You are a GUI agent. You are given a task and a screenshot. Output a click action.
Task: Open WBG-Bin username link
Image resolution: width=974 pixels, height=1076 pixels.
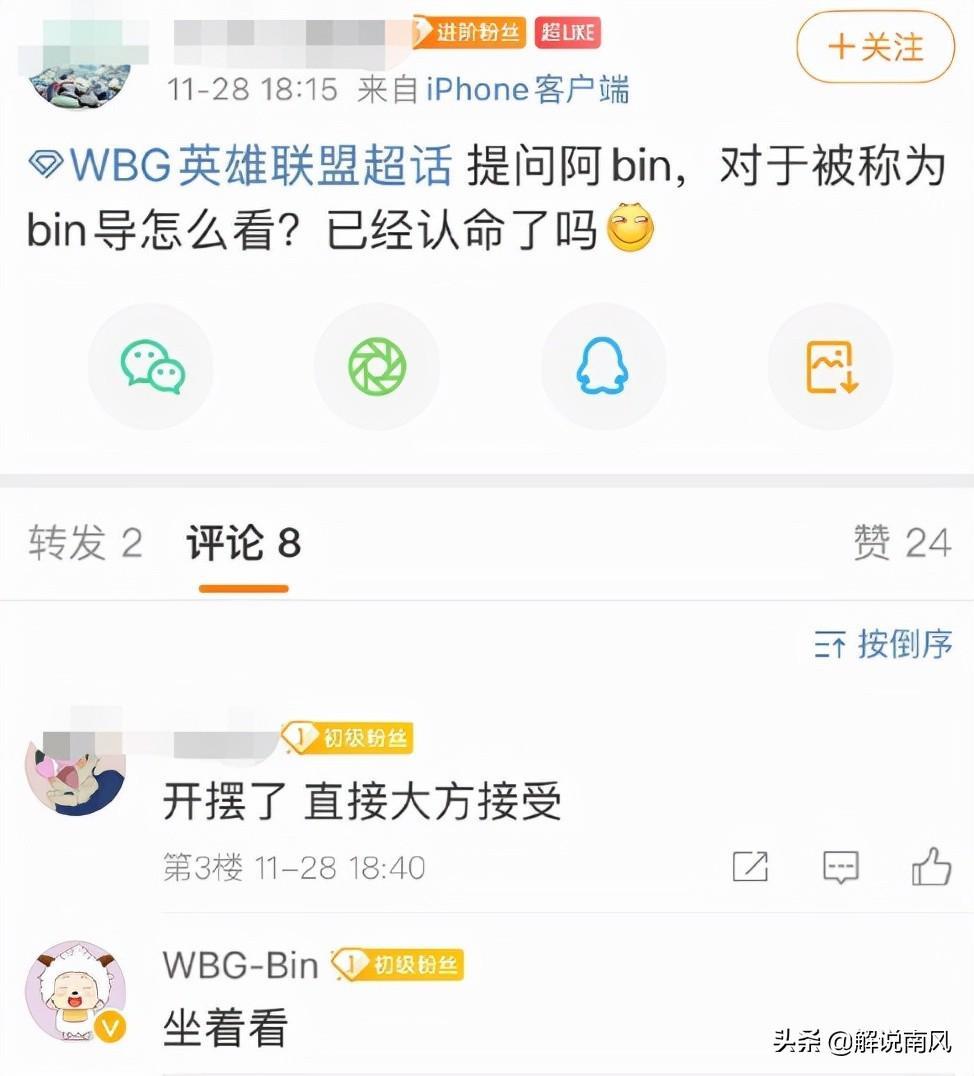click(x=240, y=965)
